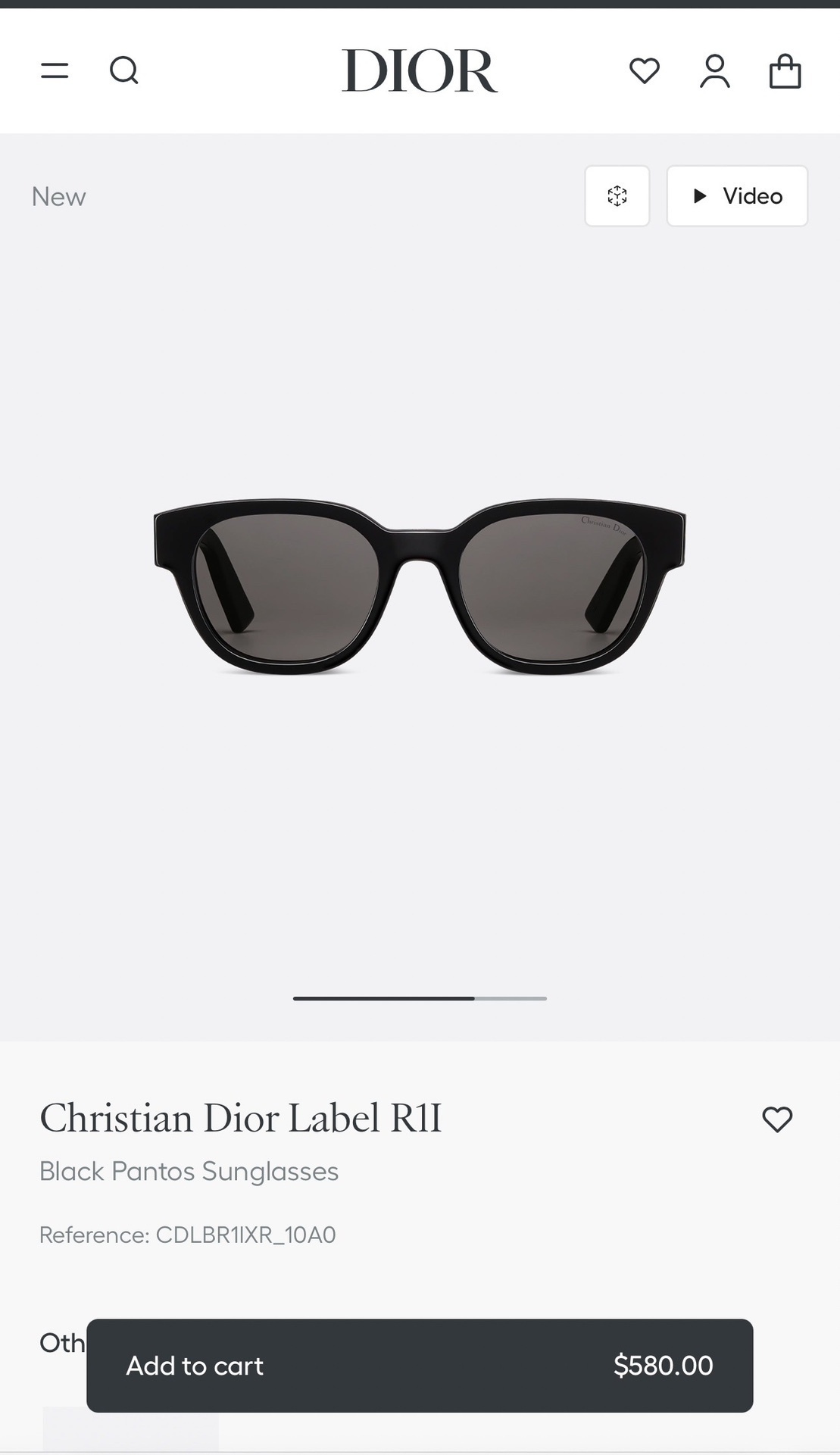
Task: Select the 'New' section label
Action: tap(58, 196)
